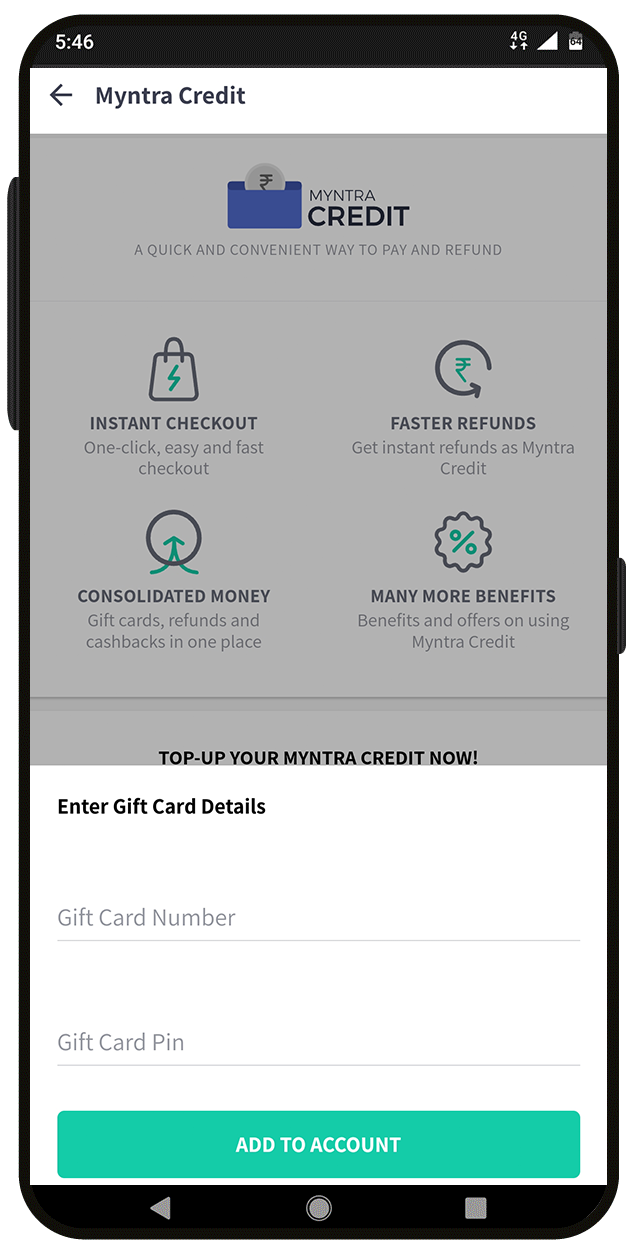Screen dimensions: 633x1253
Task: Open the recent apps view
Action: click(x=476, y=1208)
